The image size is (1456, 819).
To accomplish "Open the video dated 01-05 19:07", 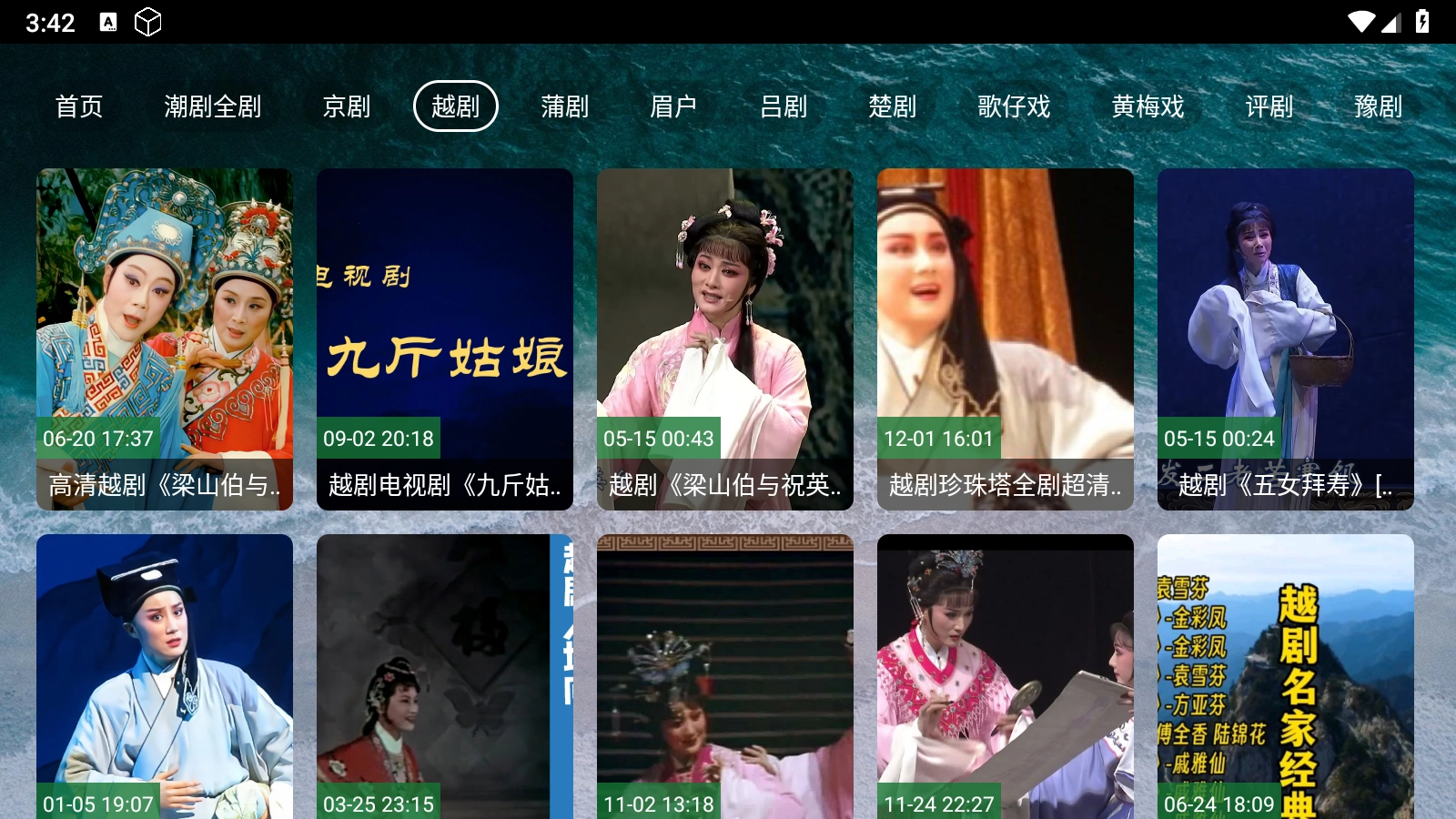I will click(x=165, y=678).
